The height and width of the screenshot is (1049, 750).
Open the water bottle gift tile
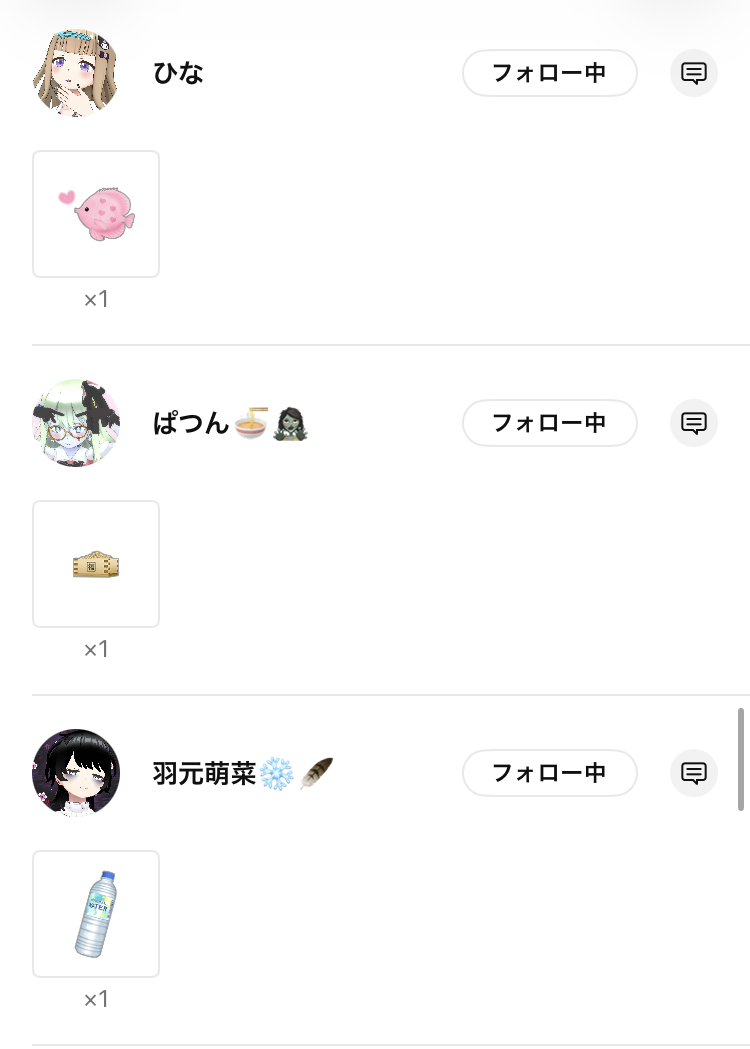[96, 914]
